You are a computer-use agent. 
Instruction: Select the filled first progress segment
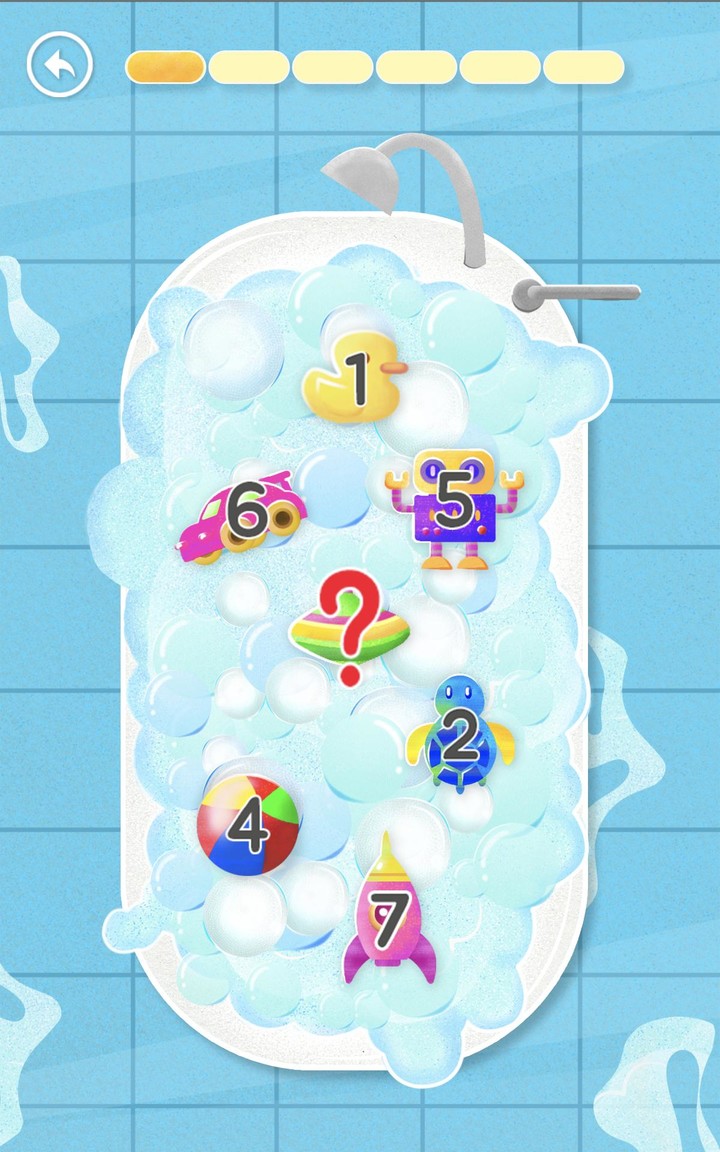pyautogui.click(x=165, y=67)
